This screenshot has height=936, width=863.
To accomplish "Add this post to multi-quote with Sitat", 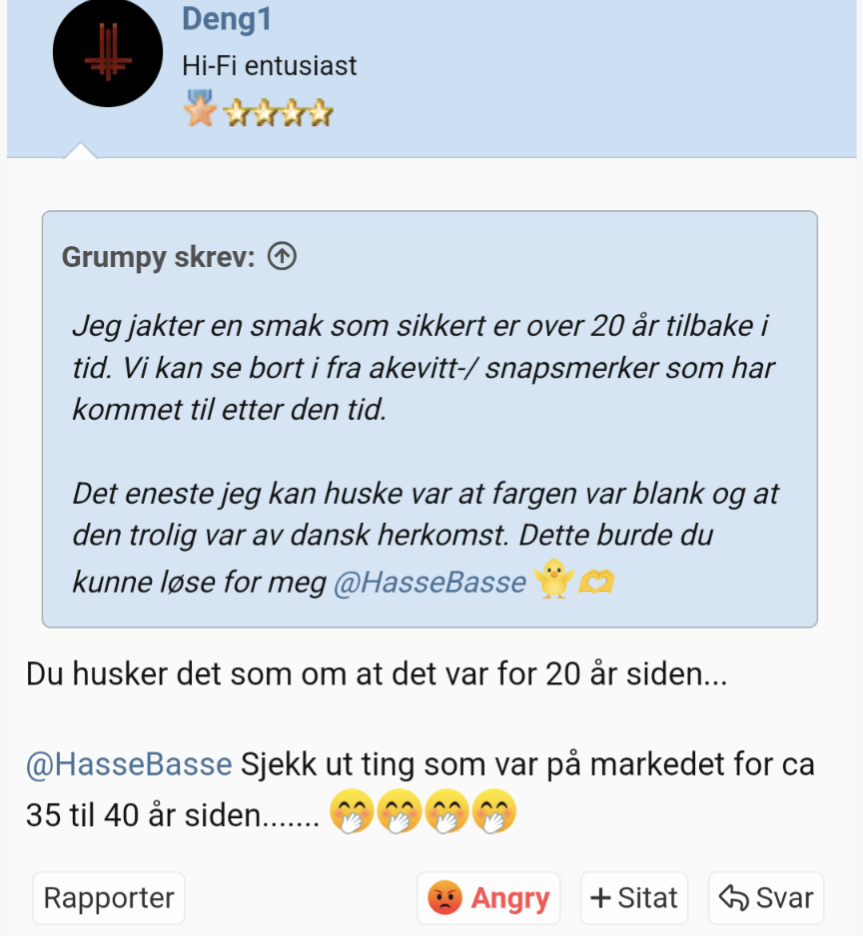I will pos(634,898).
